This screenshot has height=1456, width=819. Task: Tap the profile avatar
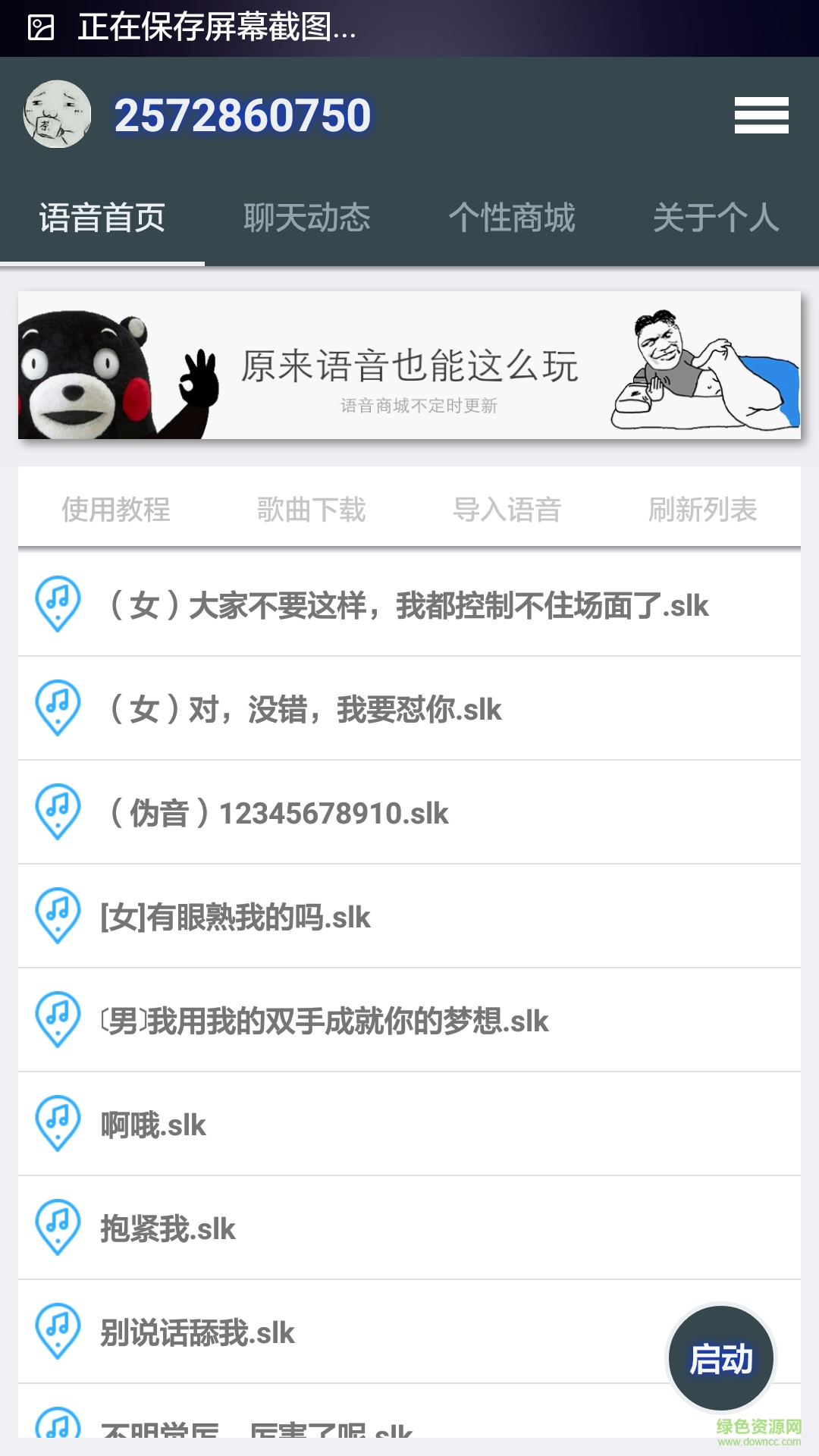(58, 115)
